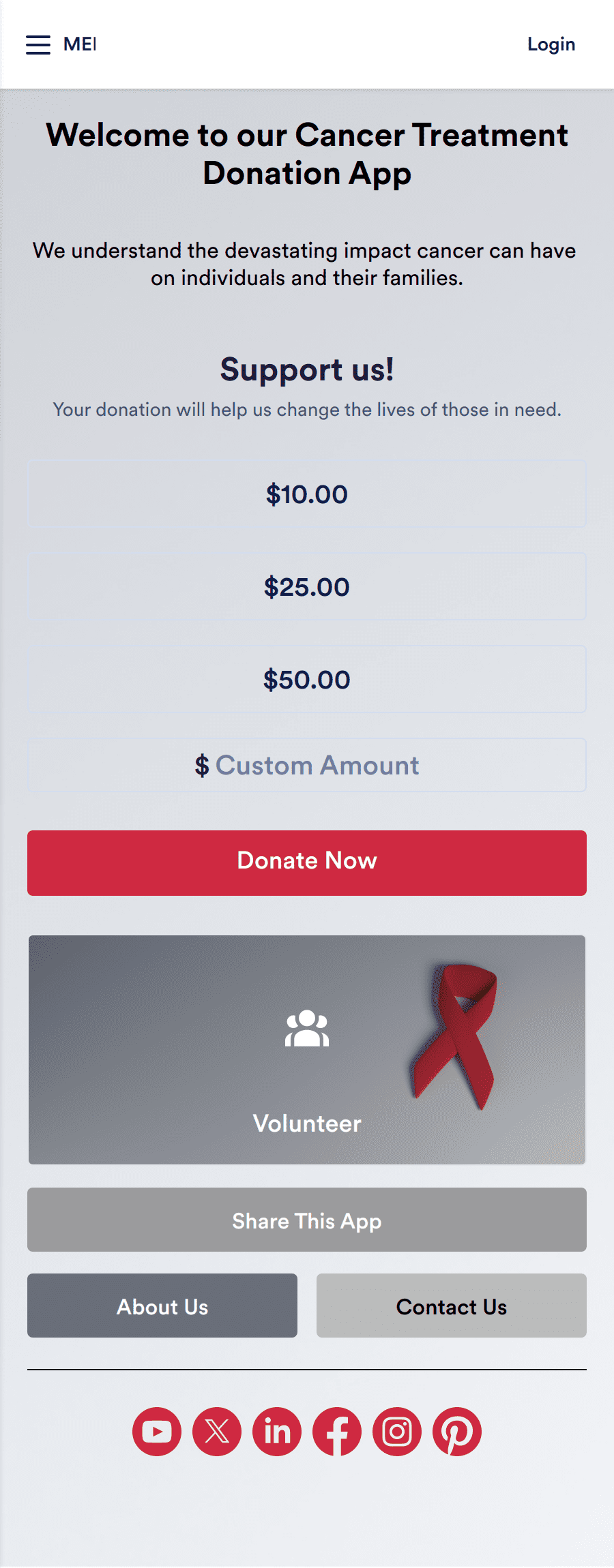The width and height of the screenshot is (614, 1568).
Task: Visit the Pinterest board
Action: pyautogui.click(x=456, y=1432)
